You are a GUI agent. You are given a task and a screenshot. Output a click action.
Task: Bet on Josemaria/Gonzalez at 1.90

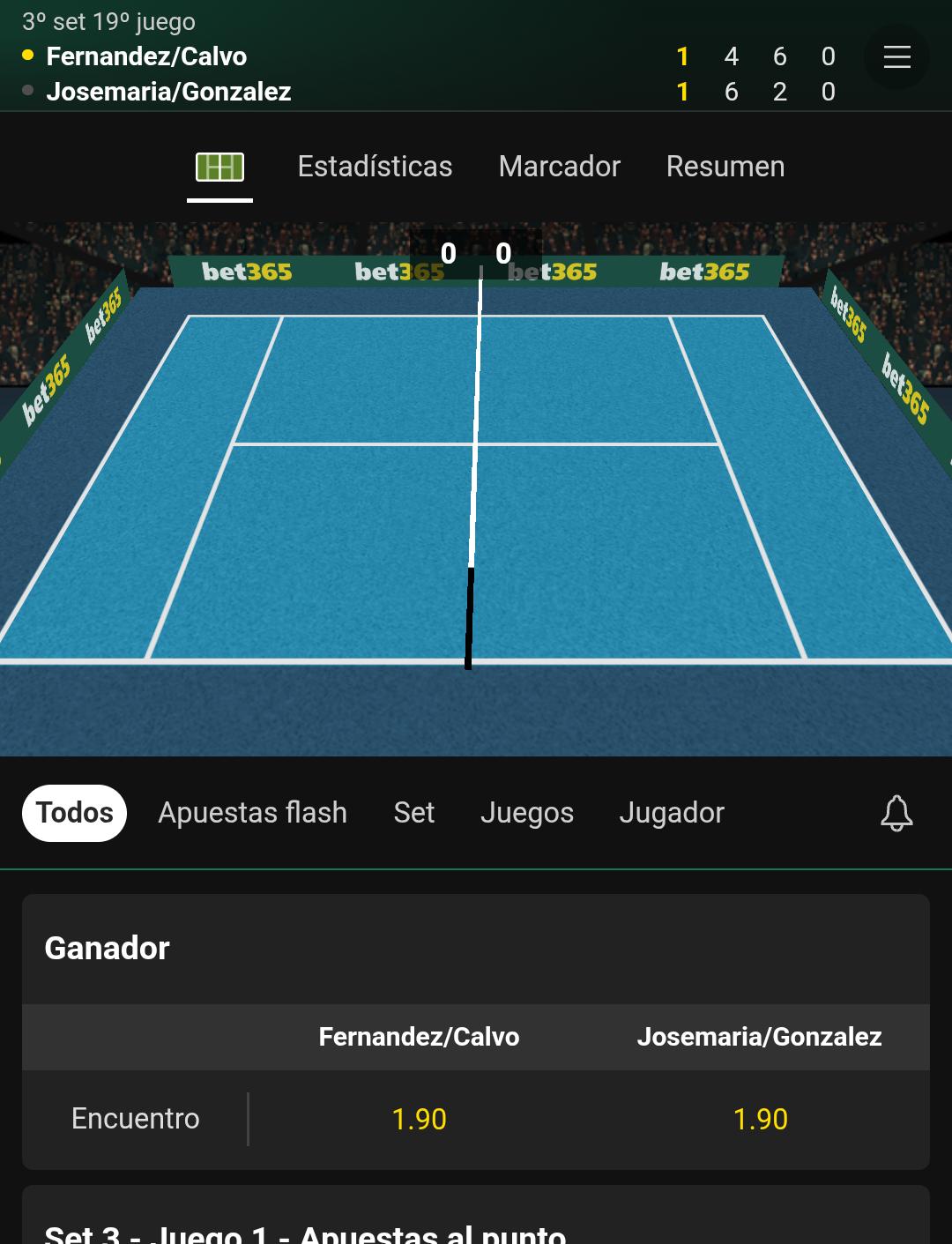tap(760, 1120)
